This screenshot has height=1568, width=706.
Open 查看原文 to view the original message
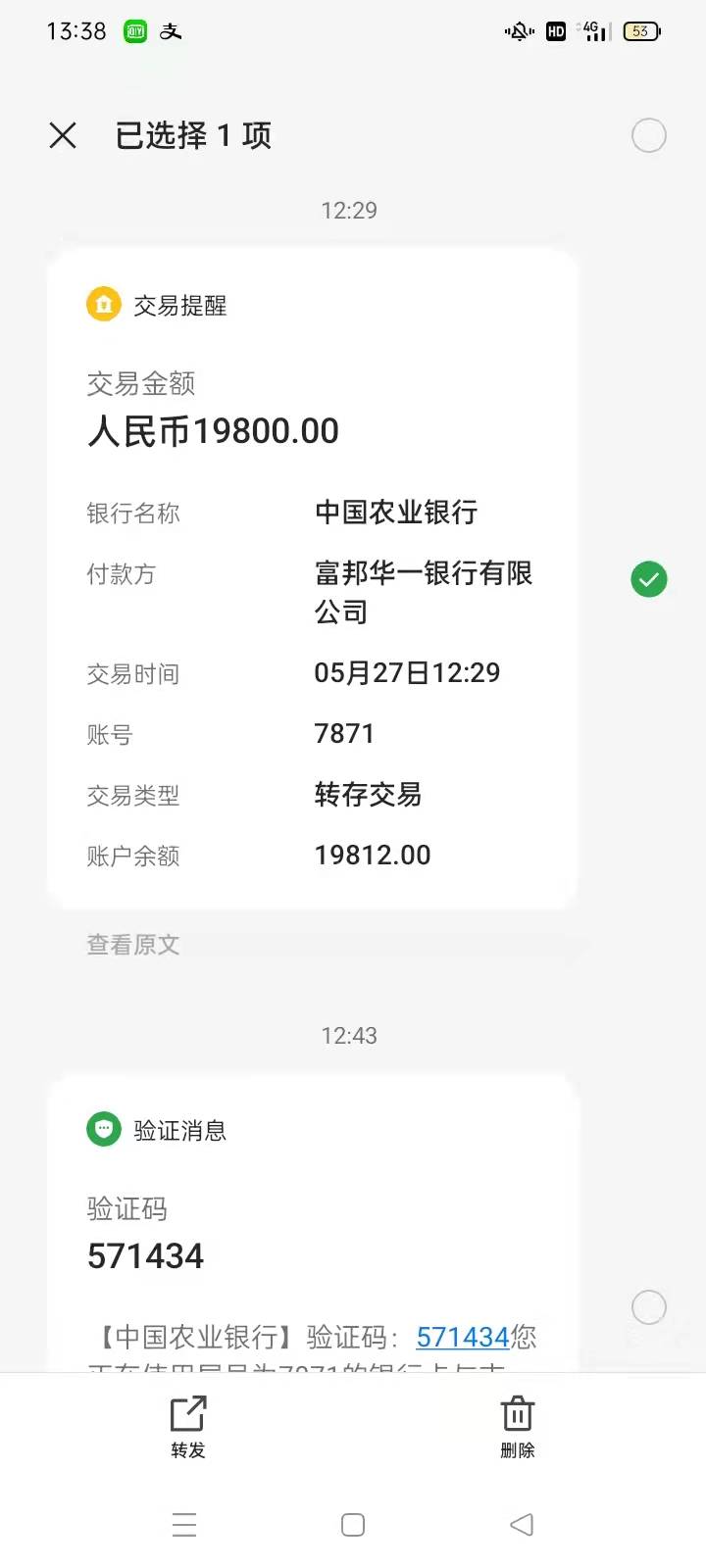click(x=133, y=945)
